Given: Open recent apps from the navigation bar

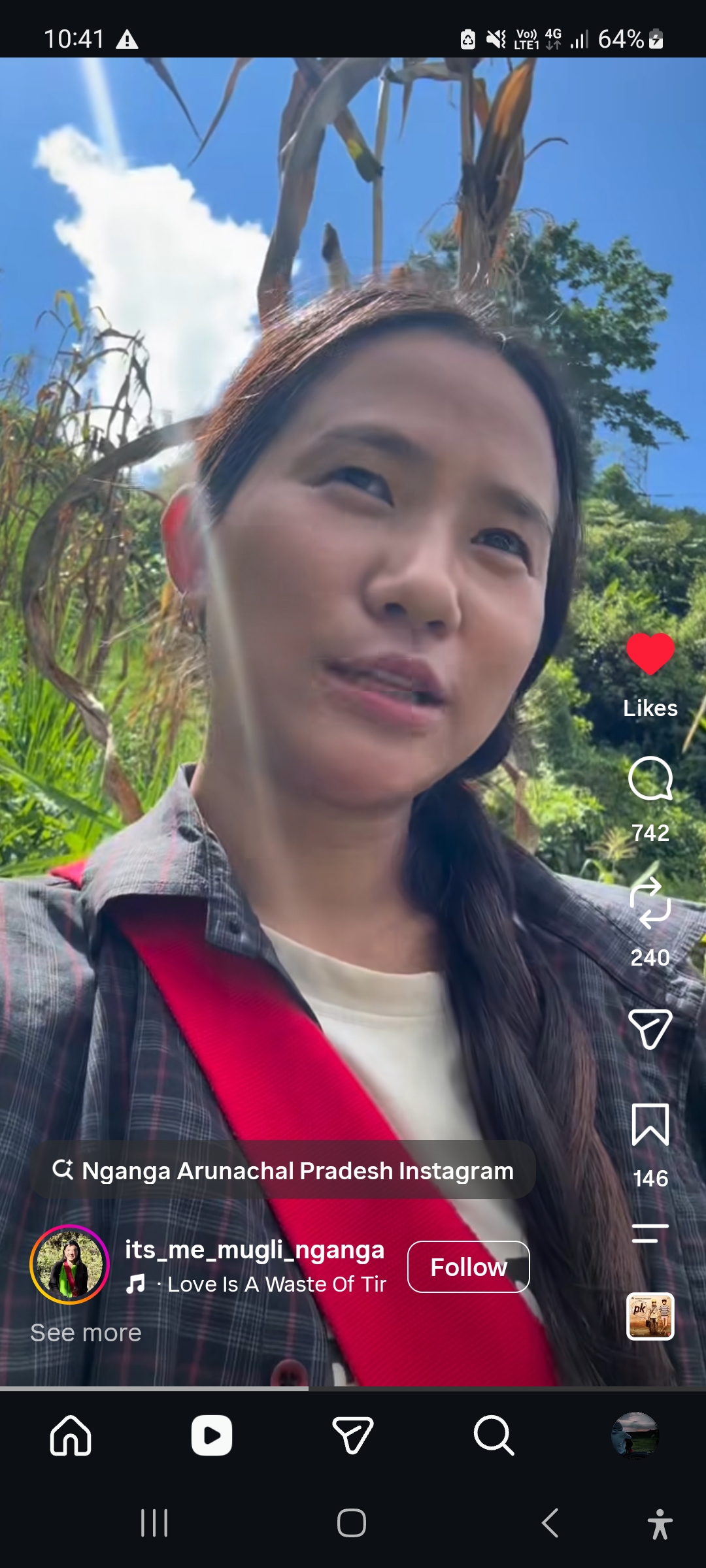Looking at the screenshot, I should 155,1523.
